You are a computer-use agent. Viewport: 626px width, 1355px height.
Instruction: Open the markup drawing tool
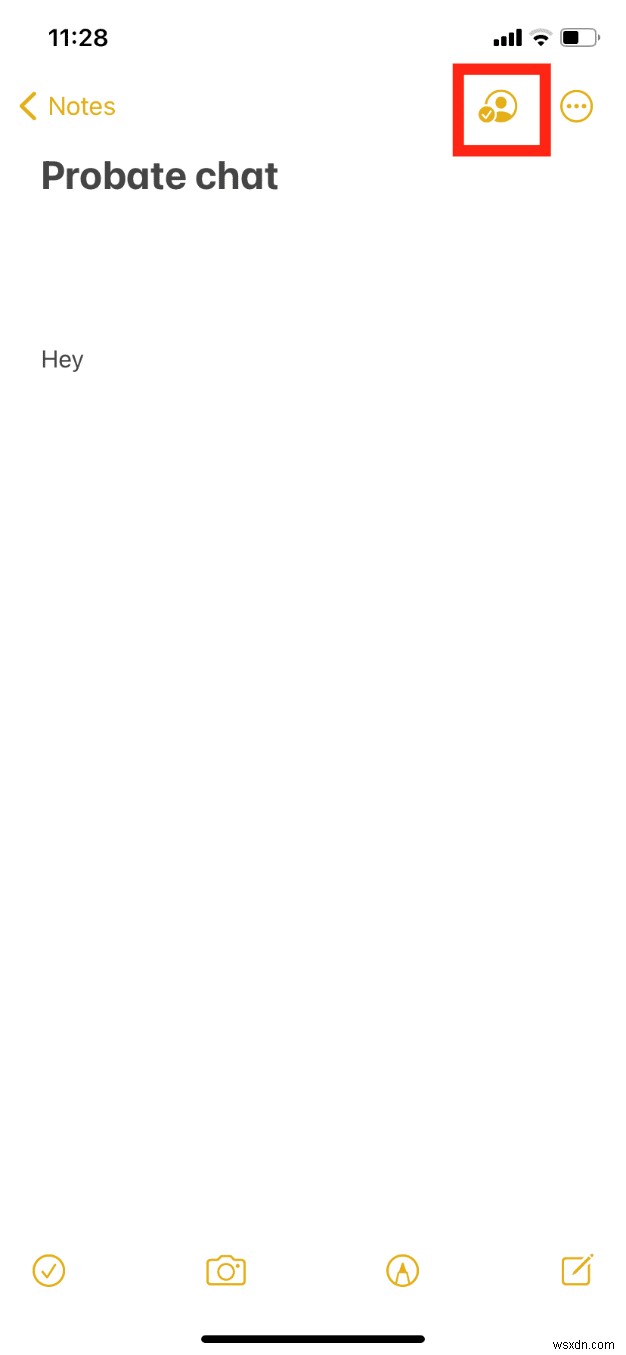[402, 1270]
